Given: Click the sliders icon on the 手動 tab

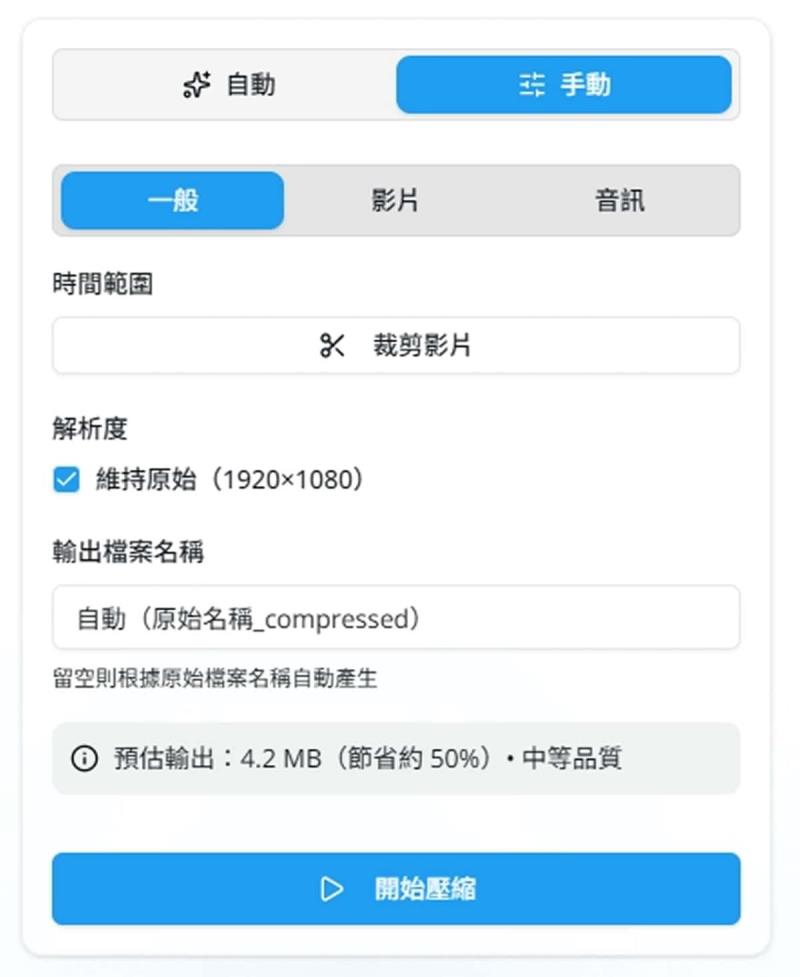Looking at the screenshot, I should coord(532,85).
